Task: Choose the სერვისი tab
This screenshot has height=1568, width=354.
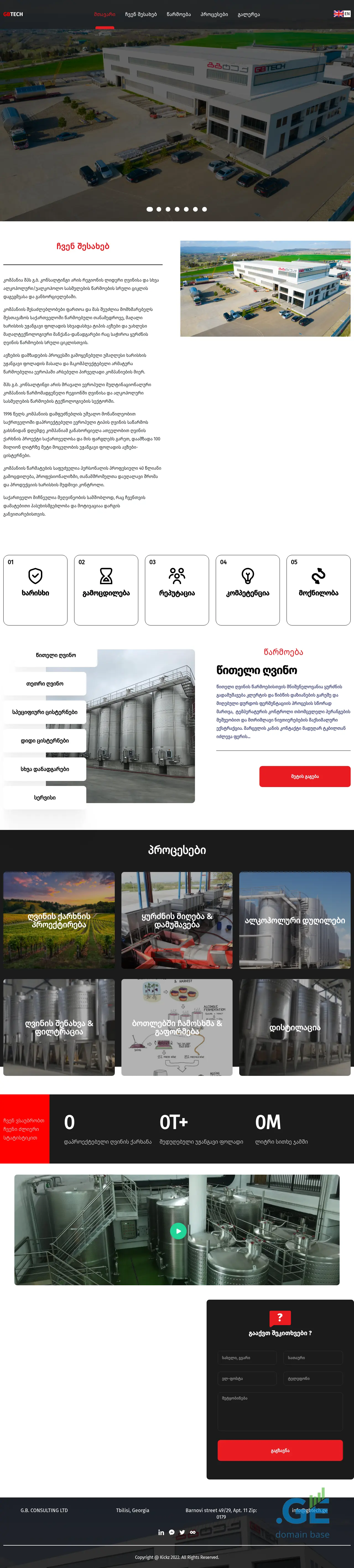Action: [45, 797]
